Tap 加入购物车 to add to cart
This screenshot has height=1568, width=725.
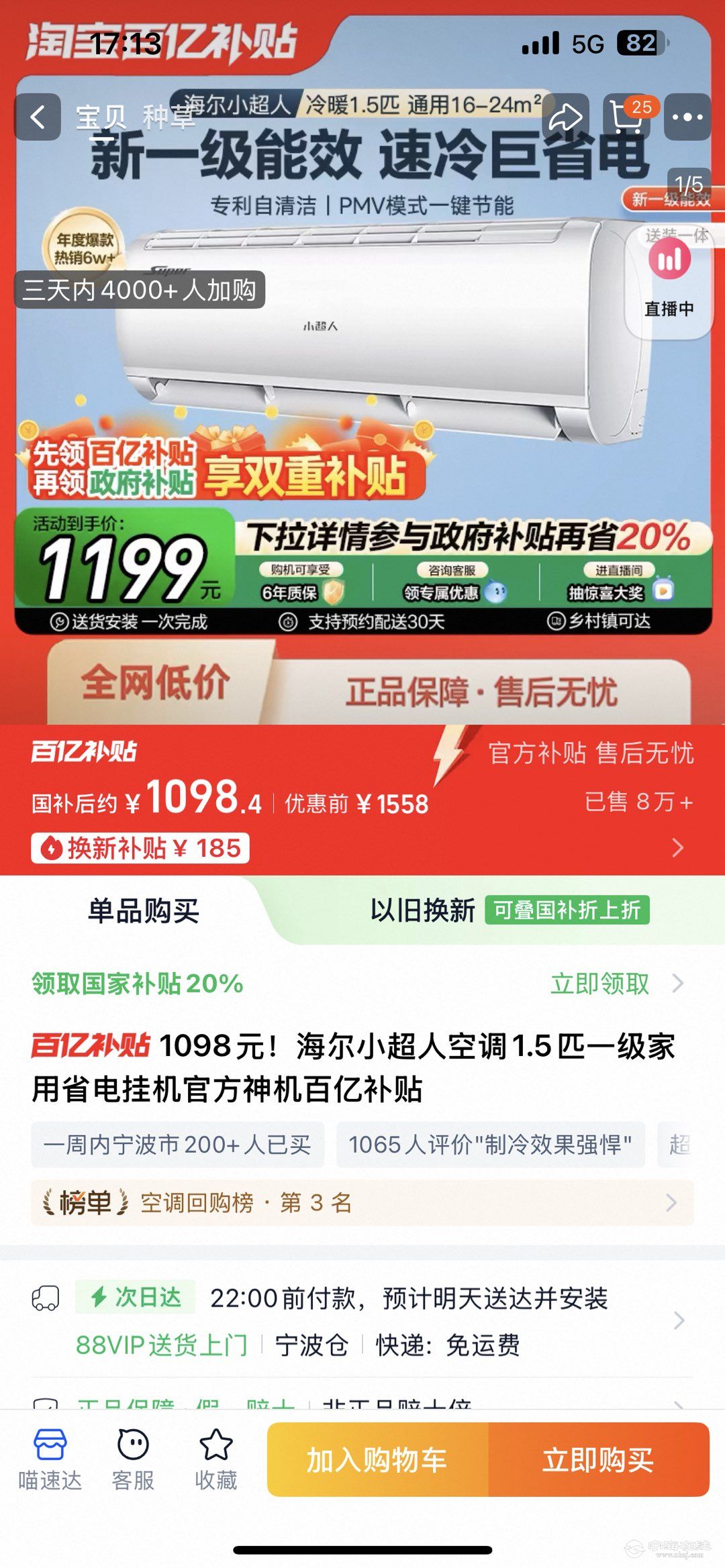pos(377,1460)
